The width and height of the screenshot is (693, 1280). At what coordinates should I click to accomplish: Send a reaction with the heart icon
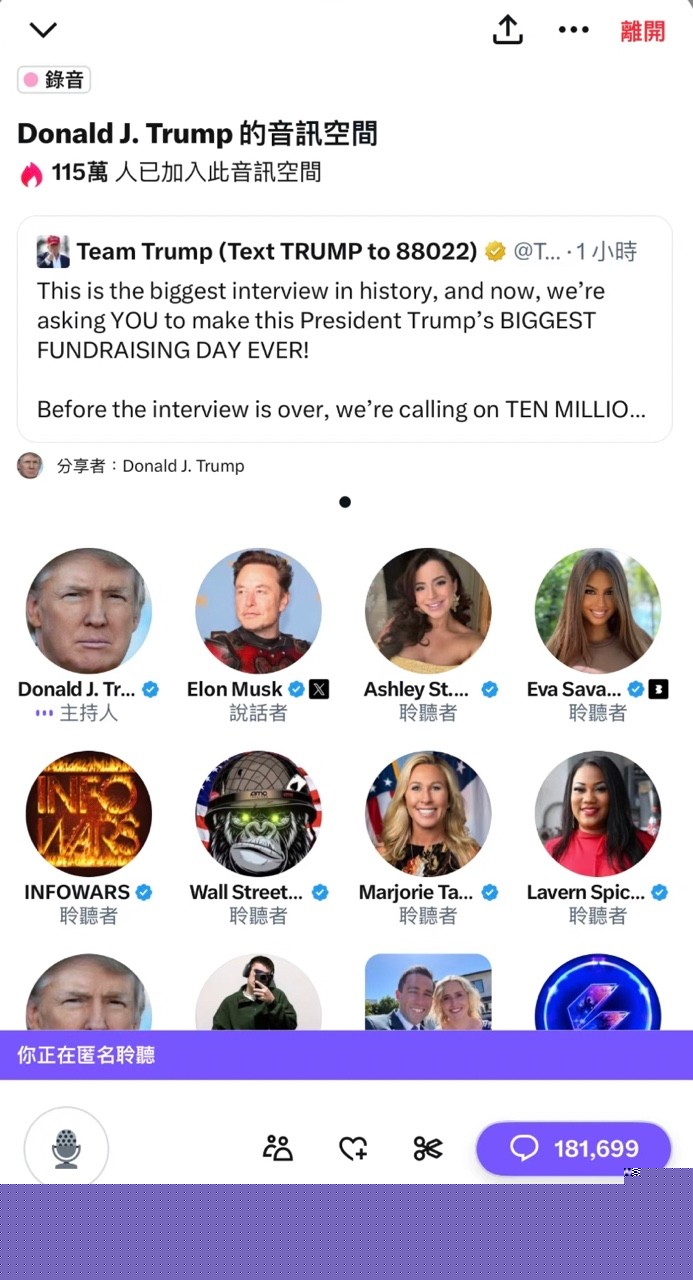coord(353,1149)
